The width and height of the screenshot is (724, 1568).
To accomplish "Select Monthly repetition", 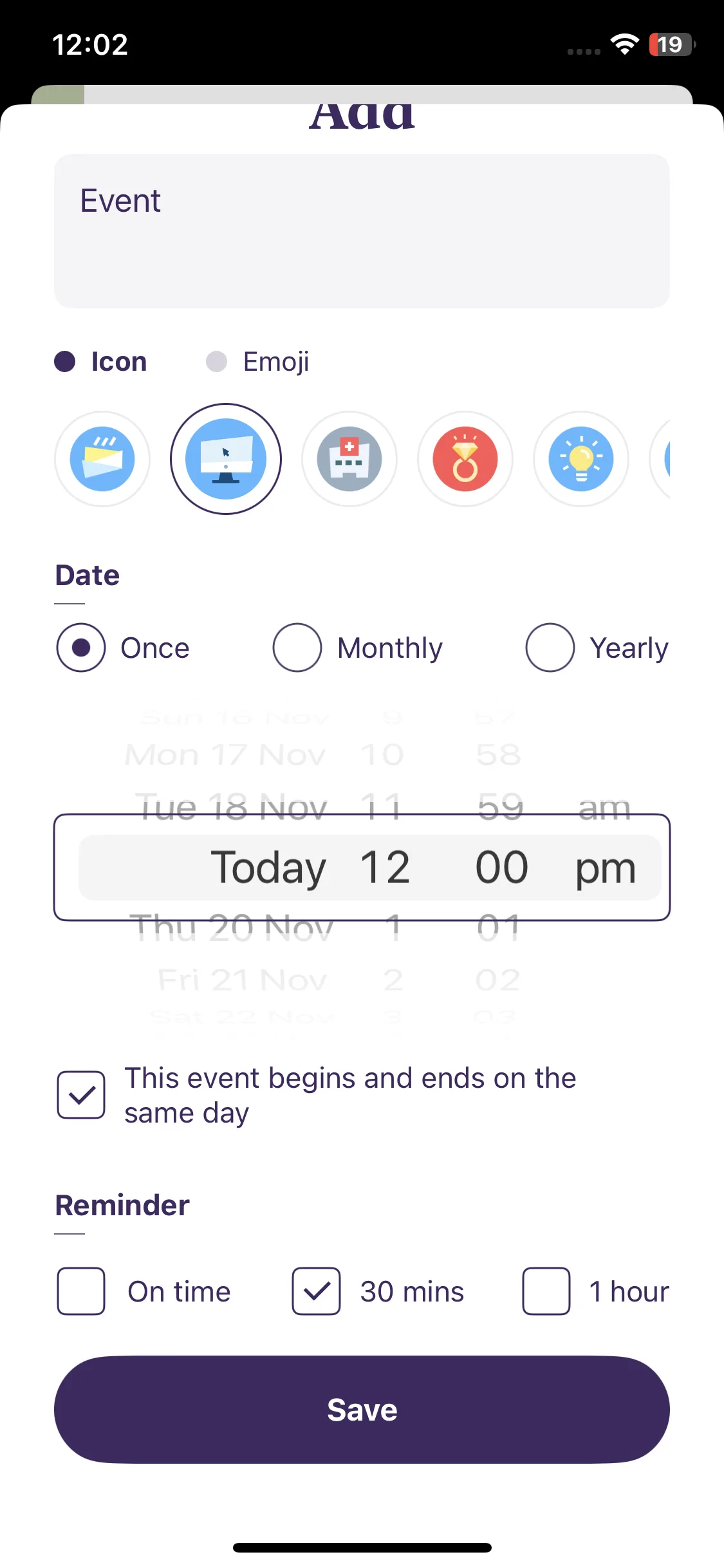I will coord(297,648).
